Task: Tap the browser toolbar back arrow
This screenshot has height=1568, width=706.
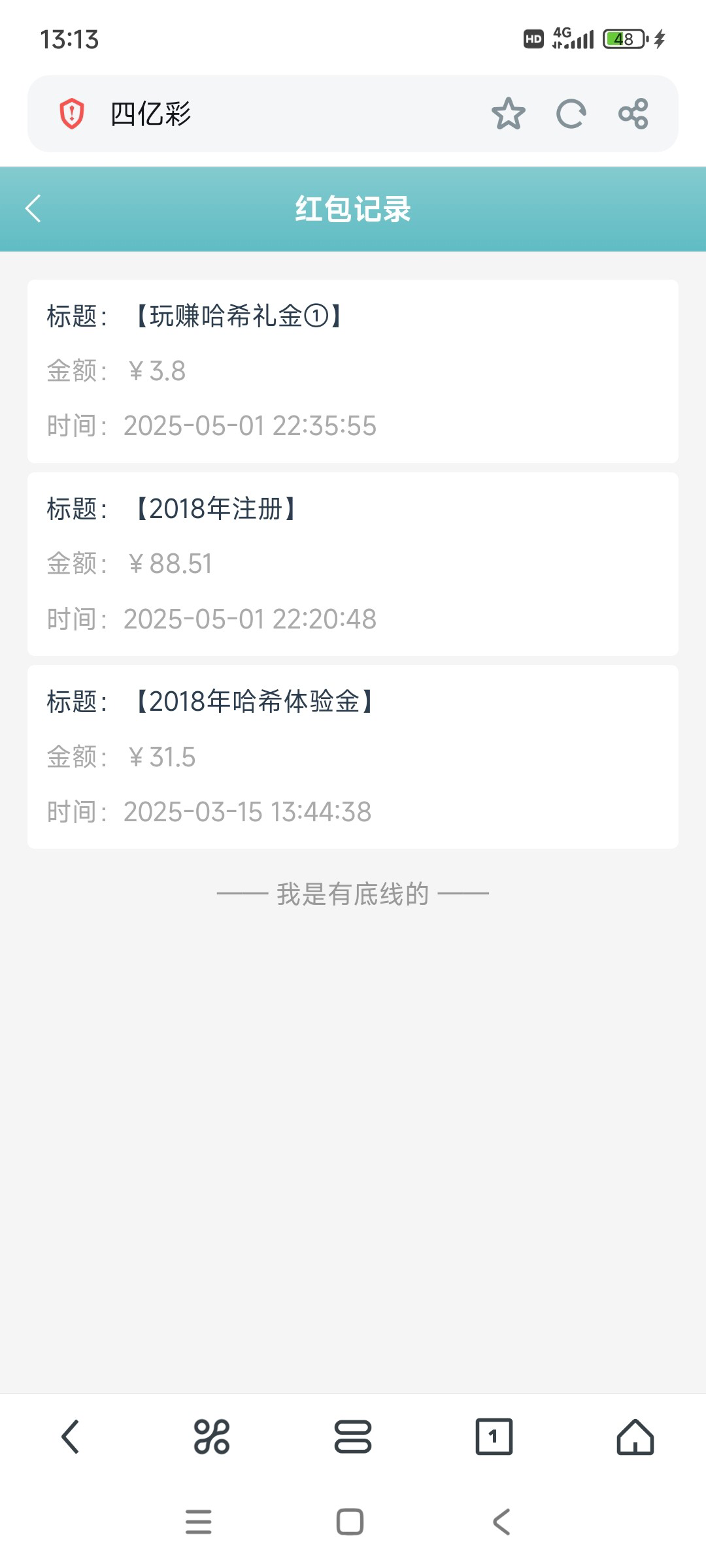Action: click(x=71, y=1437)
